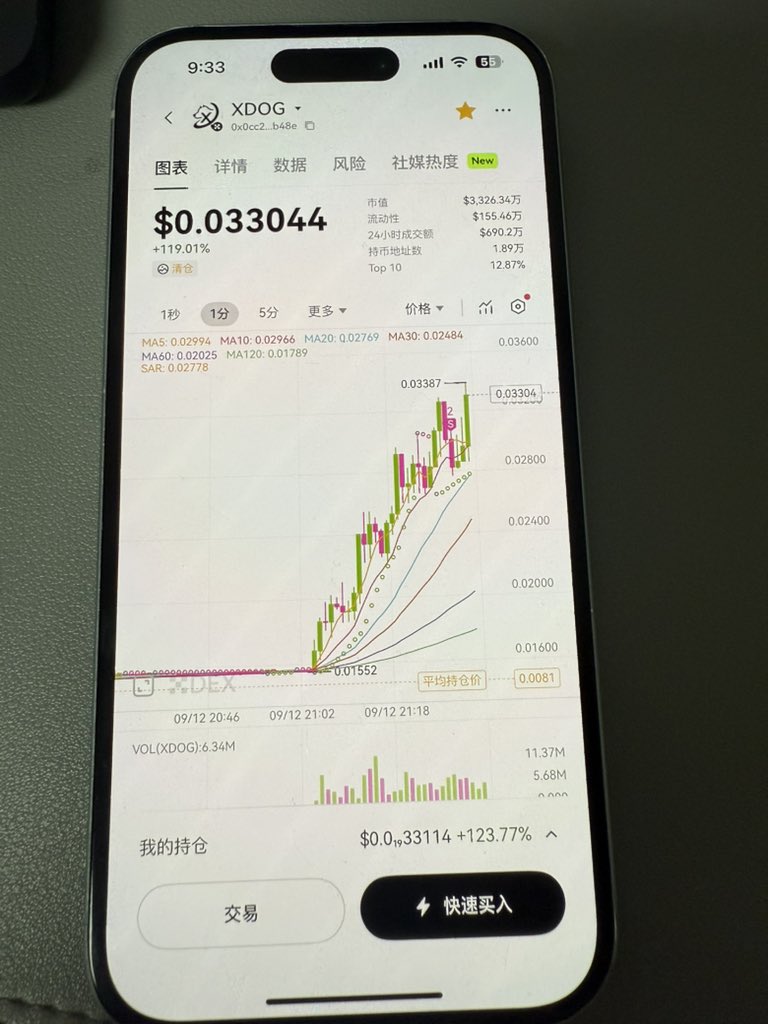Open the chart settings hexagon icon
Viewport: 768px width, 1024px height.
518,306
